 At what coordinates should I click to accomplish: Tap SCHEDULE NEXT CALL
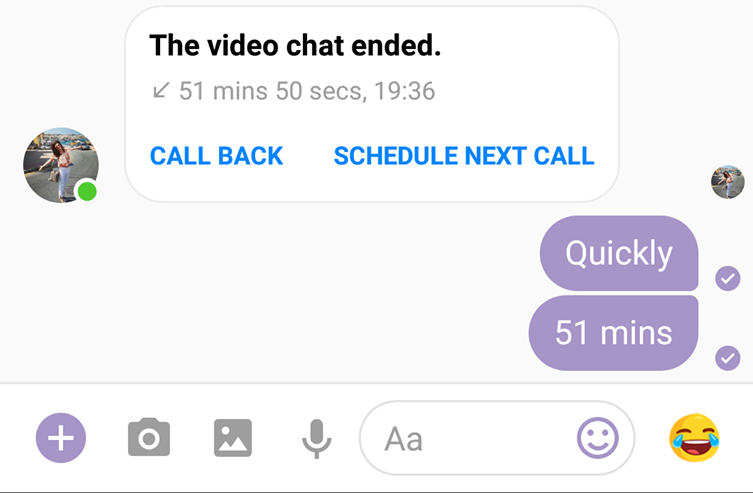click(x=464, y=156)
